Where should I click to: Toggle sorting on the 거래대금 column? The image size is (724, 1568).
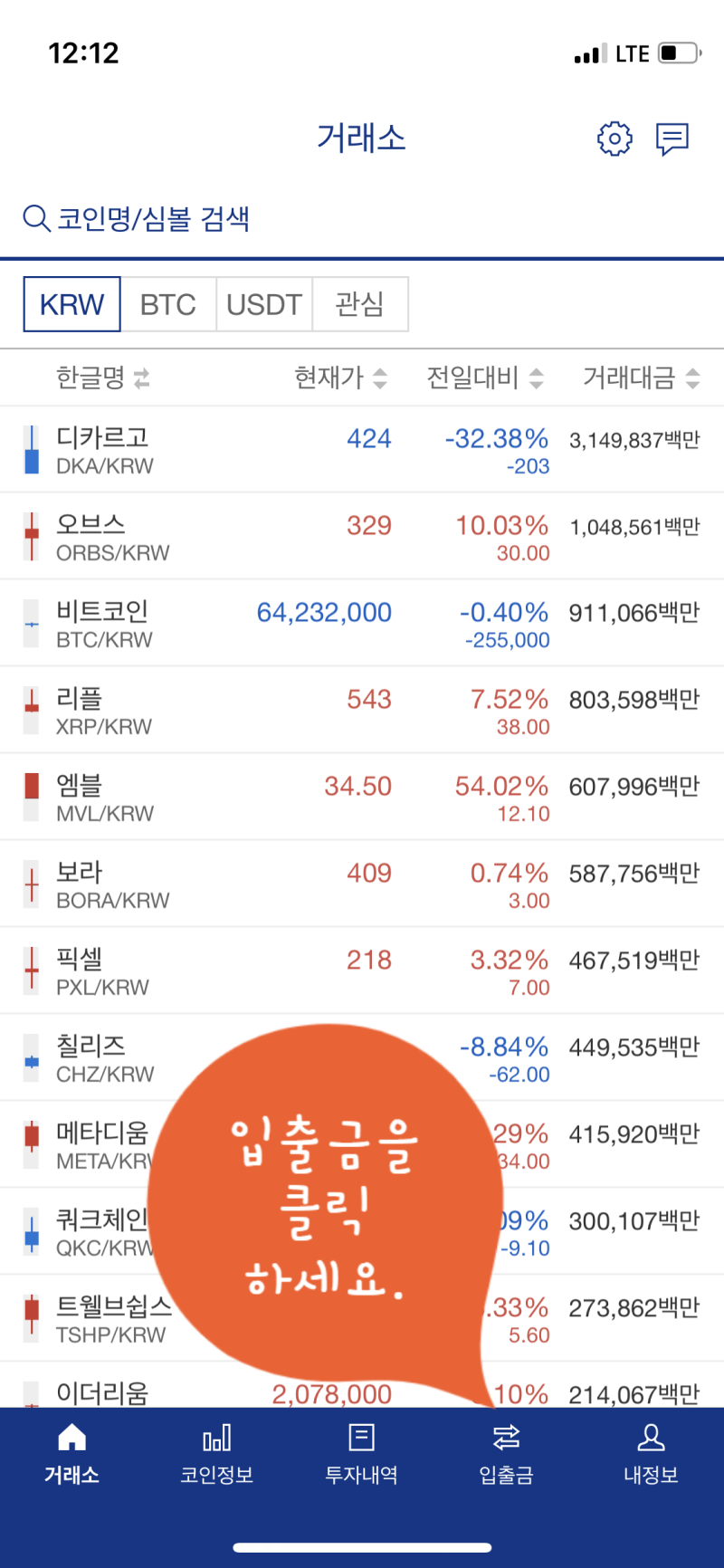642,378
